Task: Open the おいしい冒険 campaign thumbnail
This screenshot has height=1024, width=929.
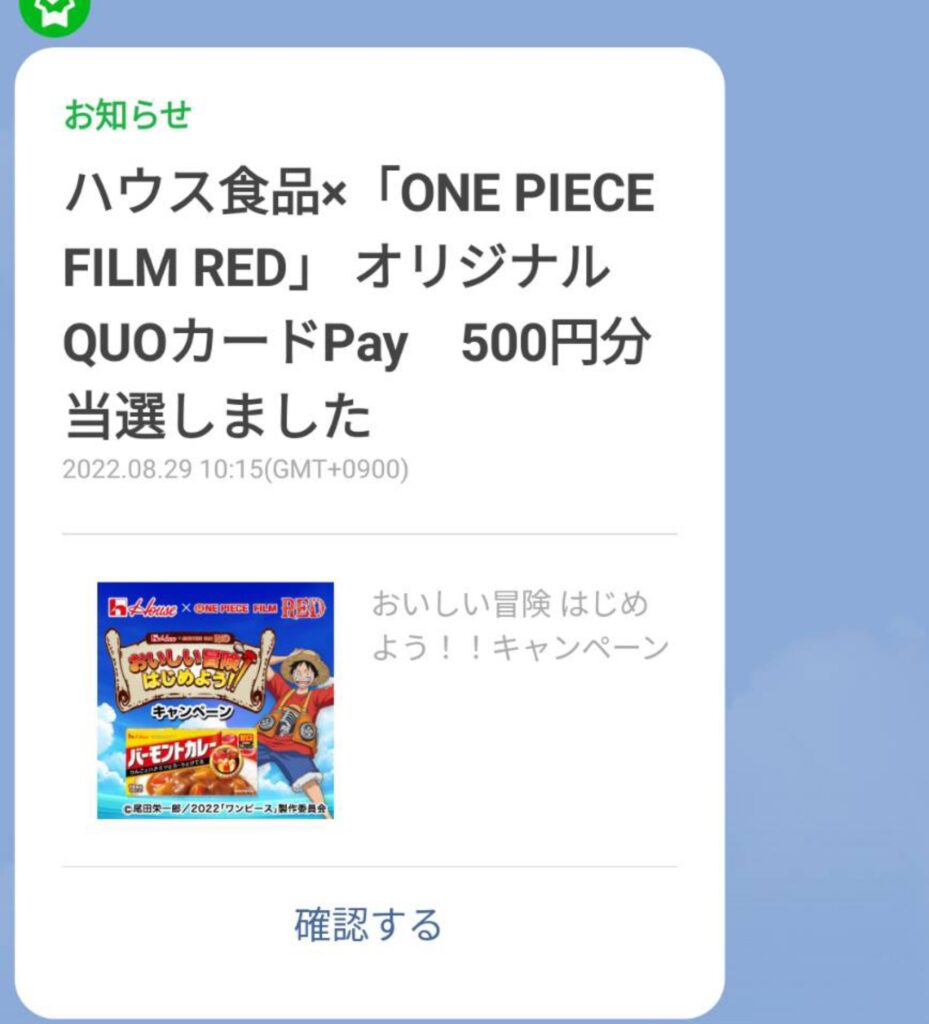Action: coord(215,700)
